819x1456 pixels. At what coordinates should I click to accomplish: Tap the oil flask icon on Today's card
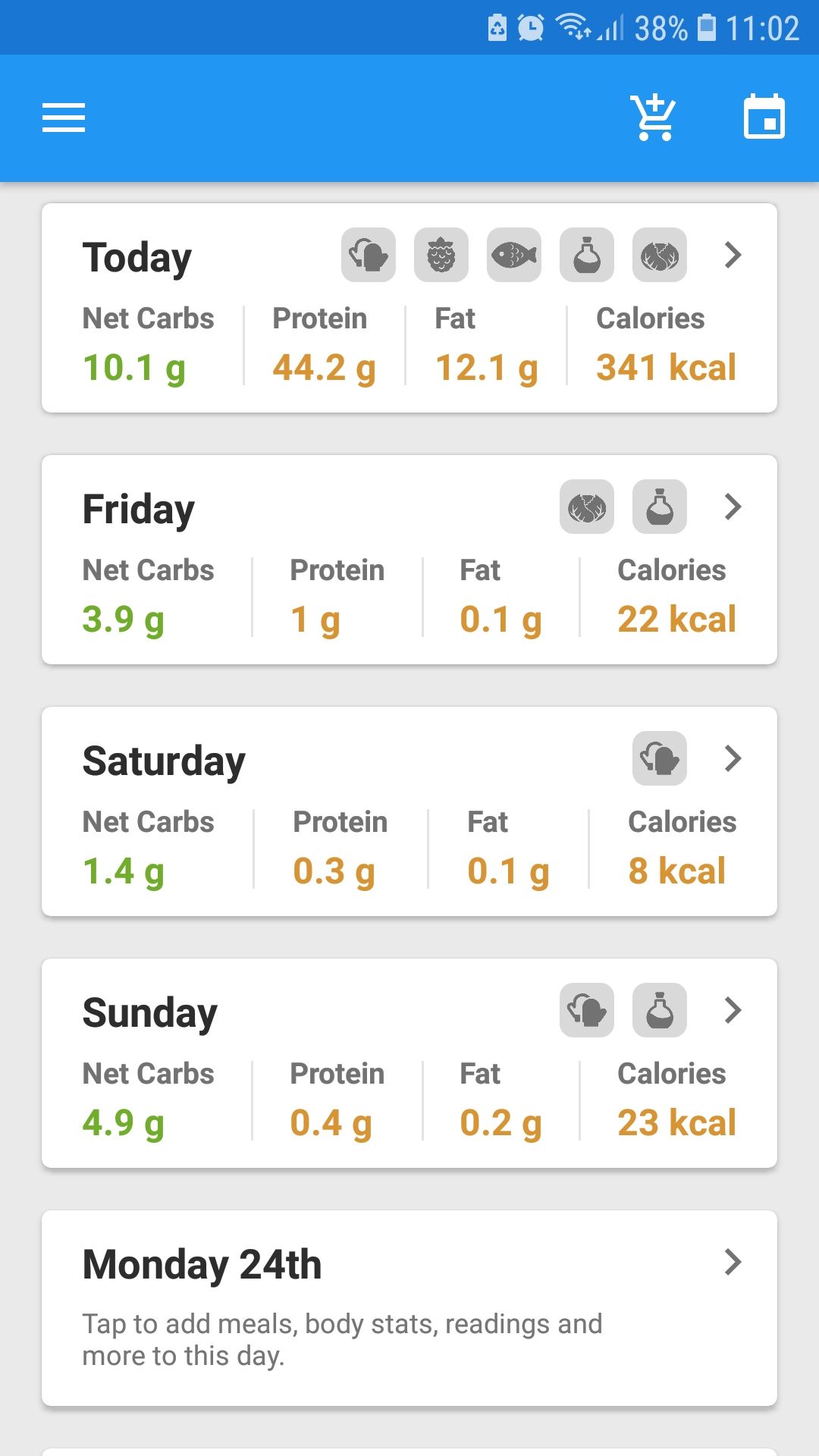[586, 256]
